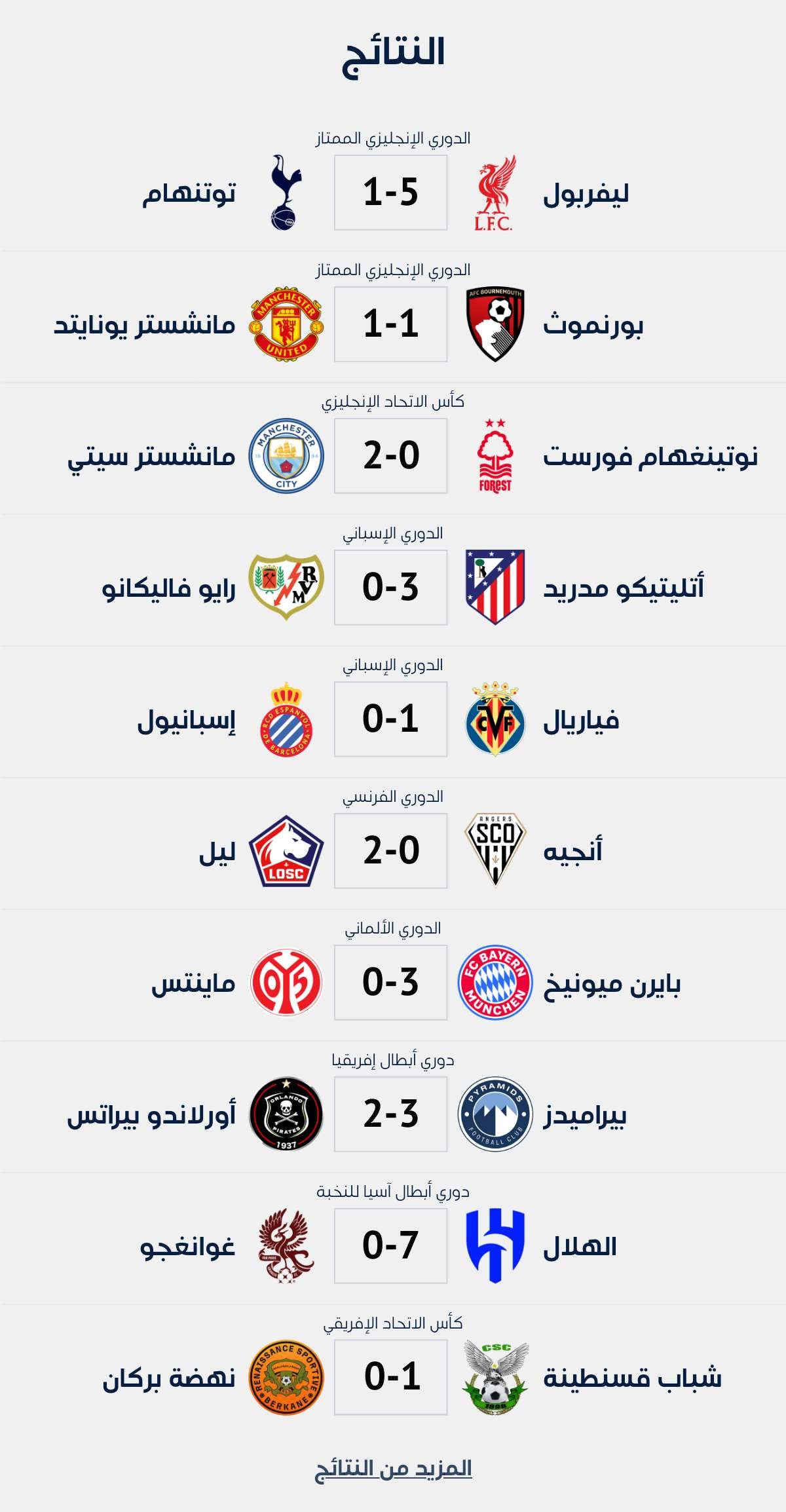Open the Angers vs Lille match
The width and height of the screenshot is (786, 1512).
(x=391, y=851)
